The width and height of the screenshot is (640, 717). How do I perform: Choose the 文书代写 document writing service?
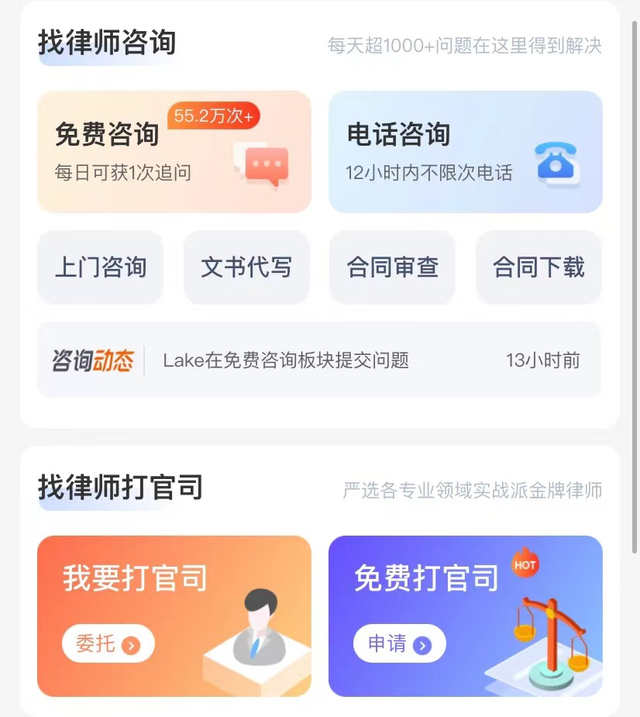[x=246, y=267]
